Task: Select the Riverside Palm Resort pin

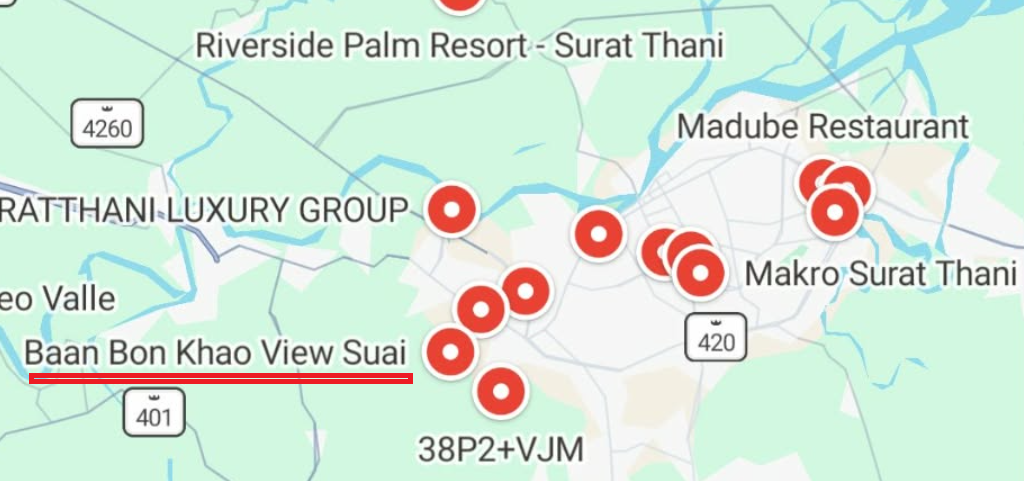Action: [460, 4]
